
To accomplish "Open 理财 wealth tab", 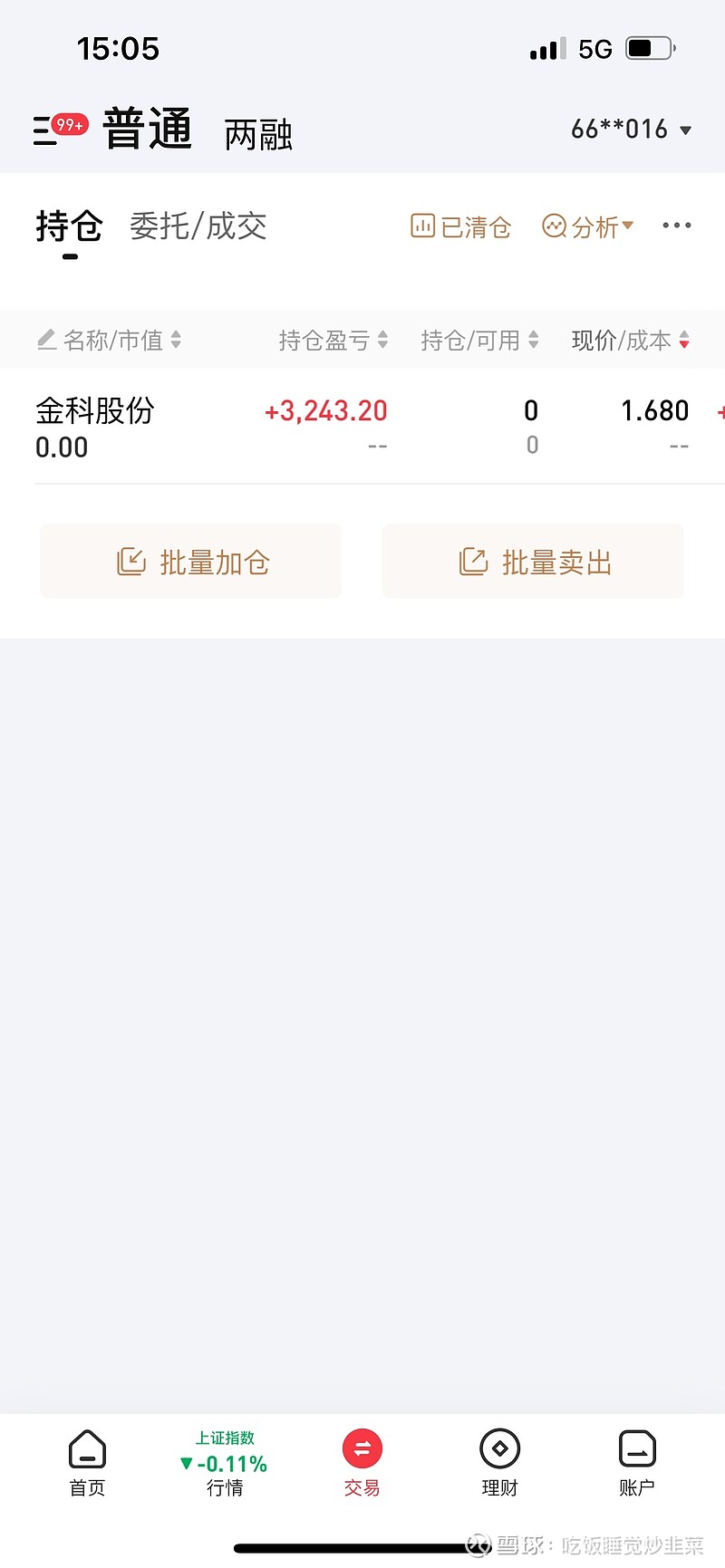I will (499, 1462).
